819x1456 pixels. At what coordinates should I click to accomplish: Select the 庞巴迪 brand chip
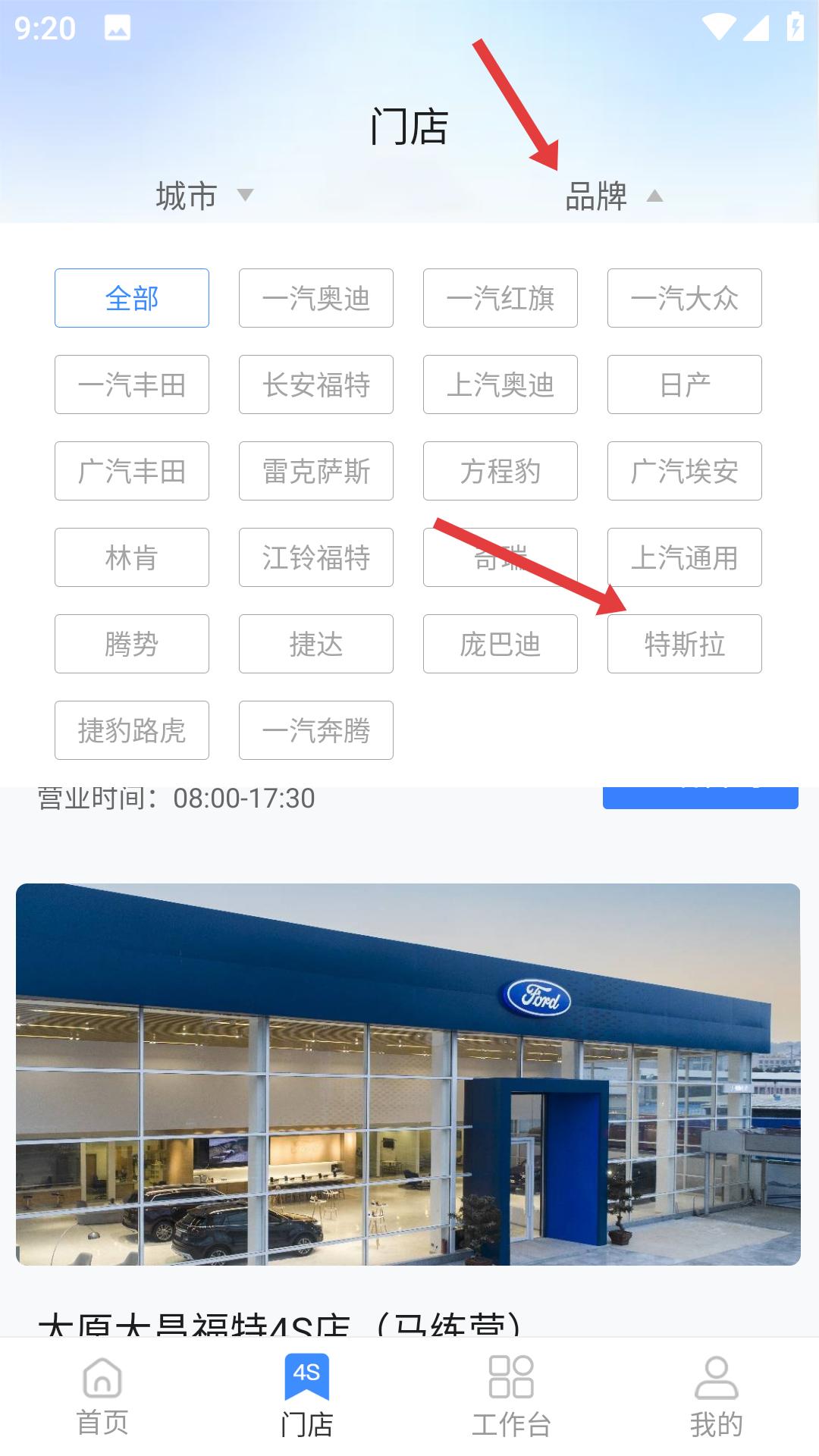tap(500, 644)
